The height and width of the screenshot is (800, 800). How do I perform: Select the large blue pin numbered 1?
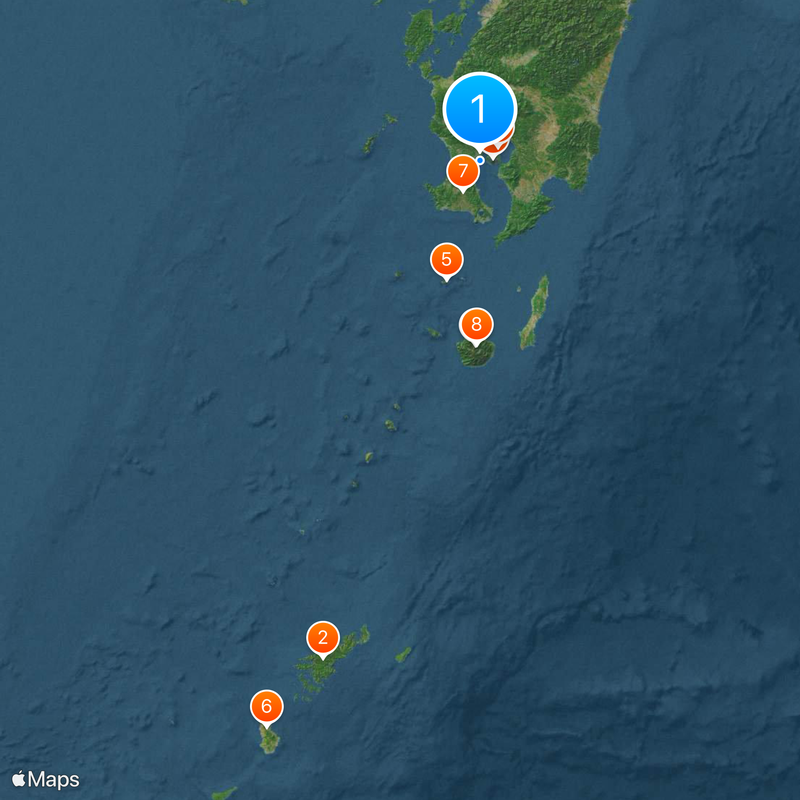click(x=479, y=107)
